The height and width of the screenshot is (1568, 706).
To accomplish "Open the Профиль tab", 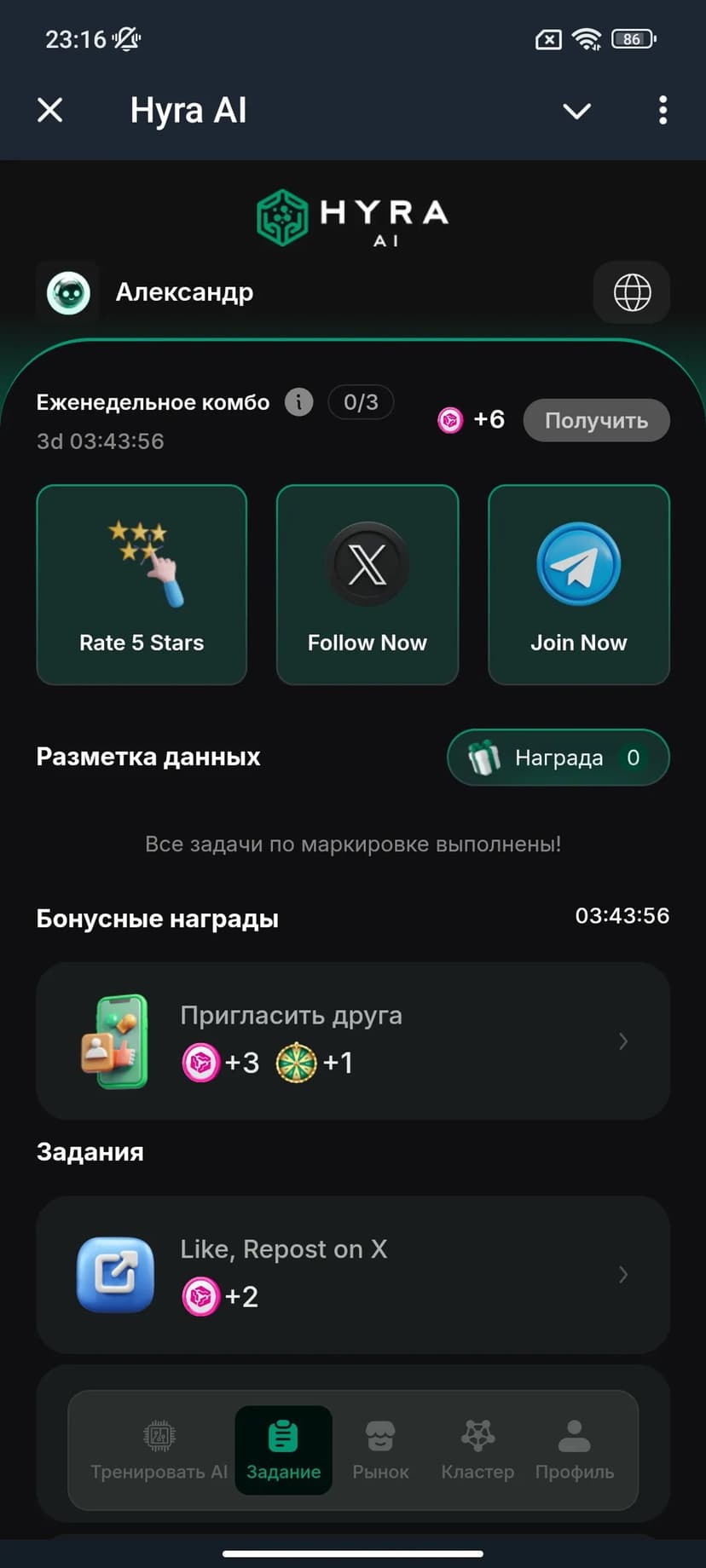I will point(575,1450).
